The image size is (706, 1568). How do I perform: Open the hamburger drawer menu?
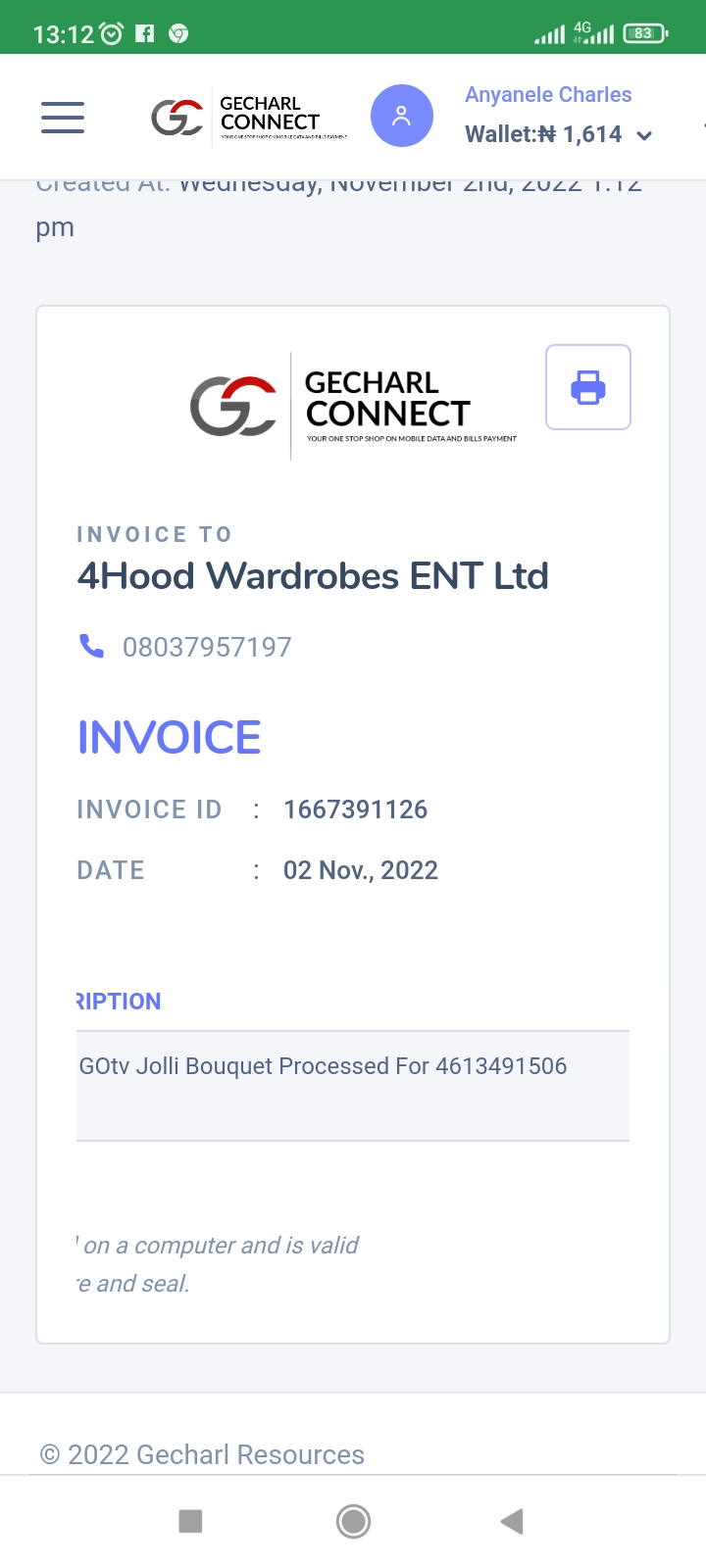63,117
